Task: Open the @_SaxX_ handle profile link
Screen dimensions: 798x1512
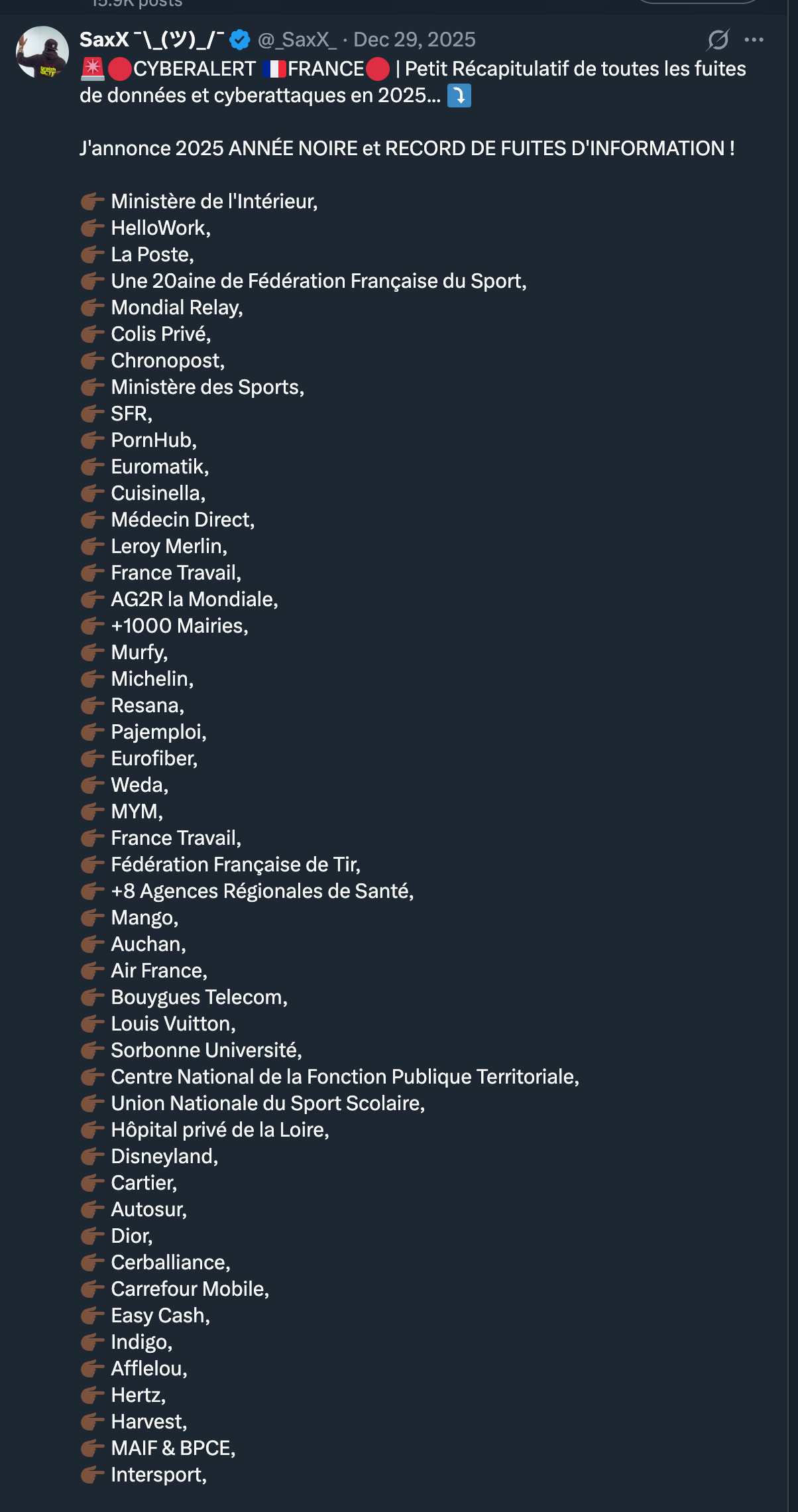Action: click(297, 40)
